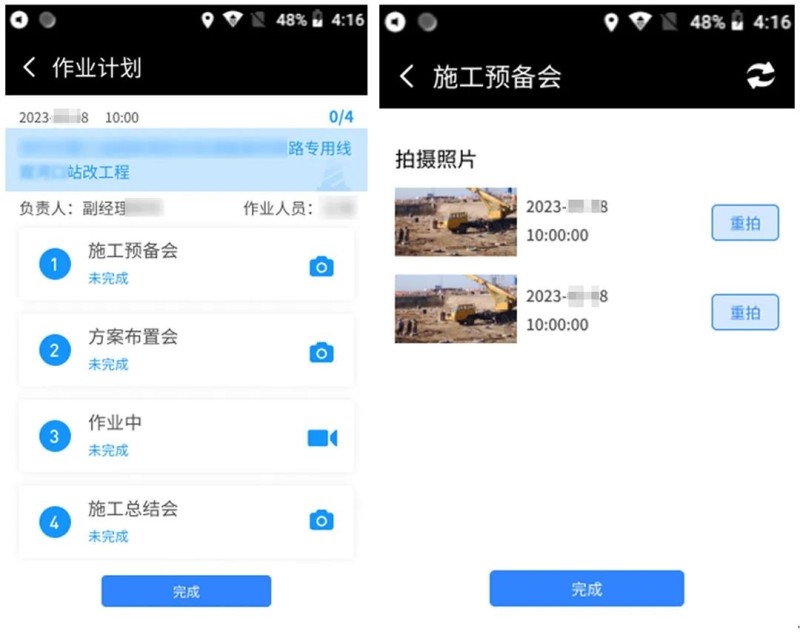This screenshot has height=635, width=800.
Task: Open the camera for 施工预备会
Action: click(x=321, y=266)
